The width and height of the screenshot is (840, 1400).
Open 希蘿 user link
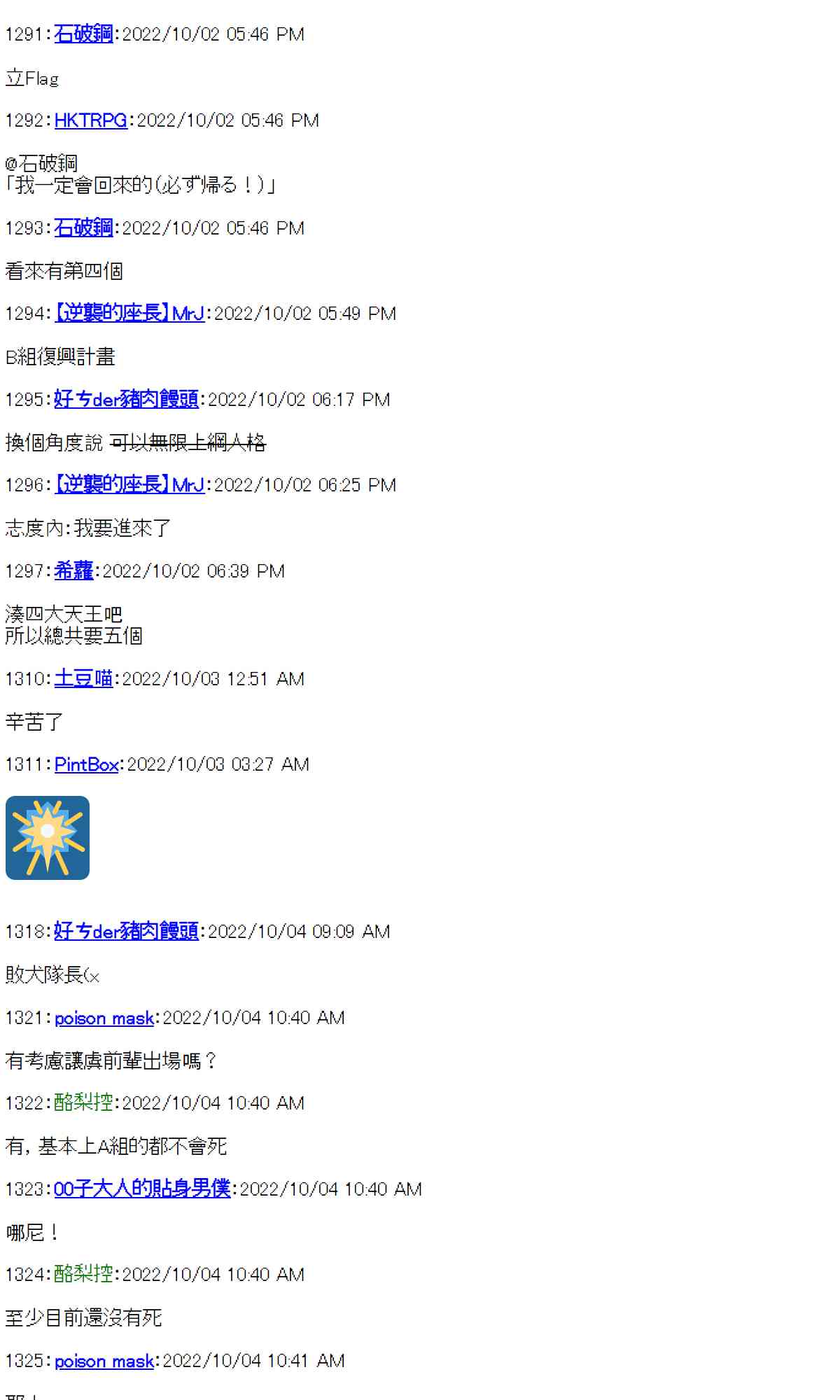[73, 570]
